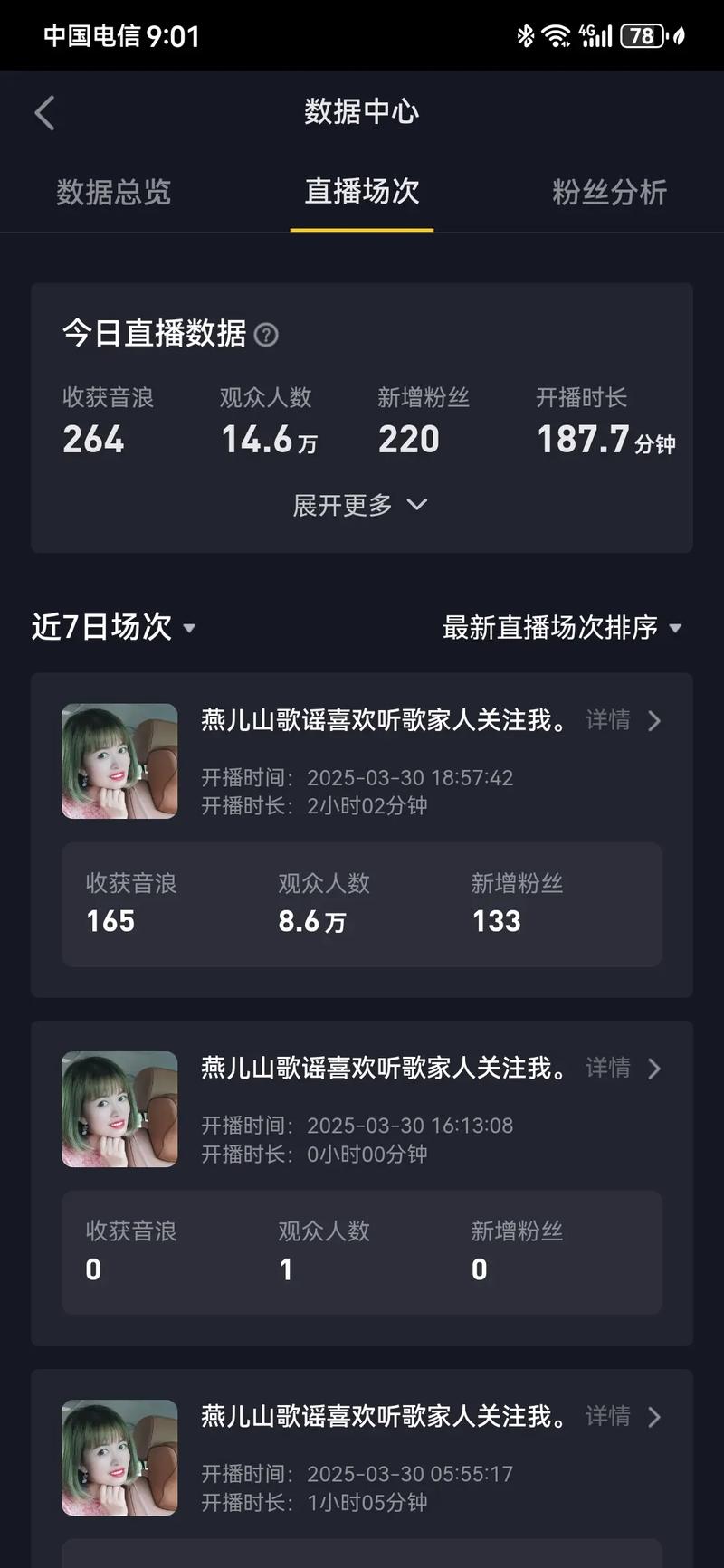Open the 最新直播场次排序 sort dropdown
The height and width of the screenshot is (1568, 724).
click(561, 628)
